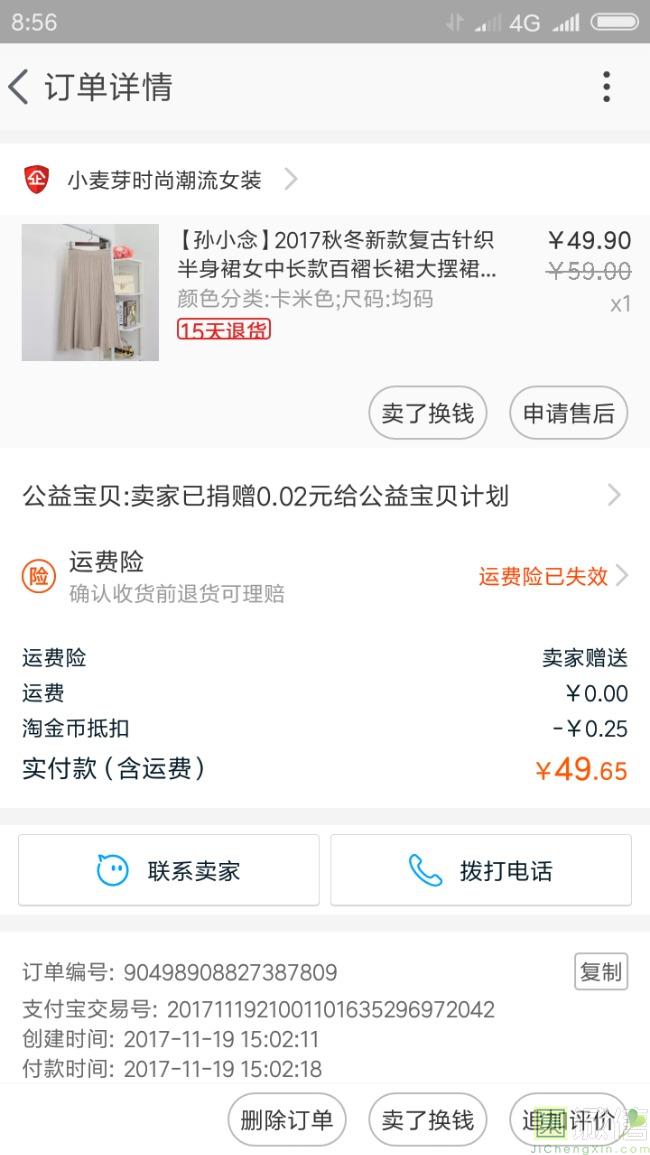This screenshot has width=650, height=1155.
Task: Add a follow-up review with 追加评价
Action: [568, 1120]
